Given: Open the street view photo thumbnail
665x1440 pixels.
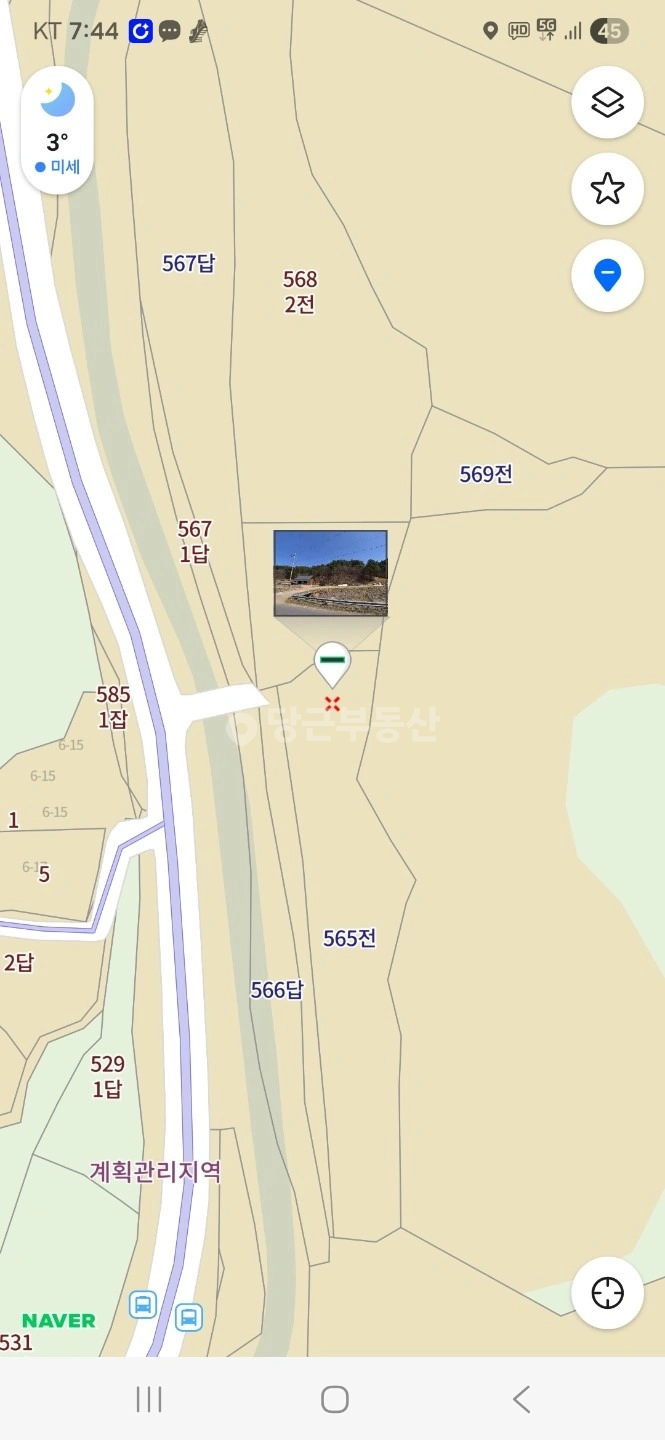Looking at the screenshot, I should click(331, 573).
